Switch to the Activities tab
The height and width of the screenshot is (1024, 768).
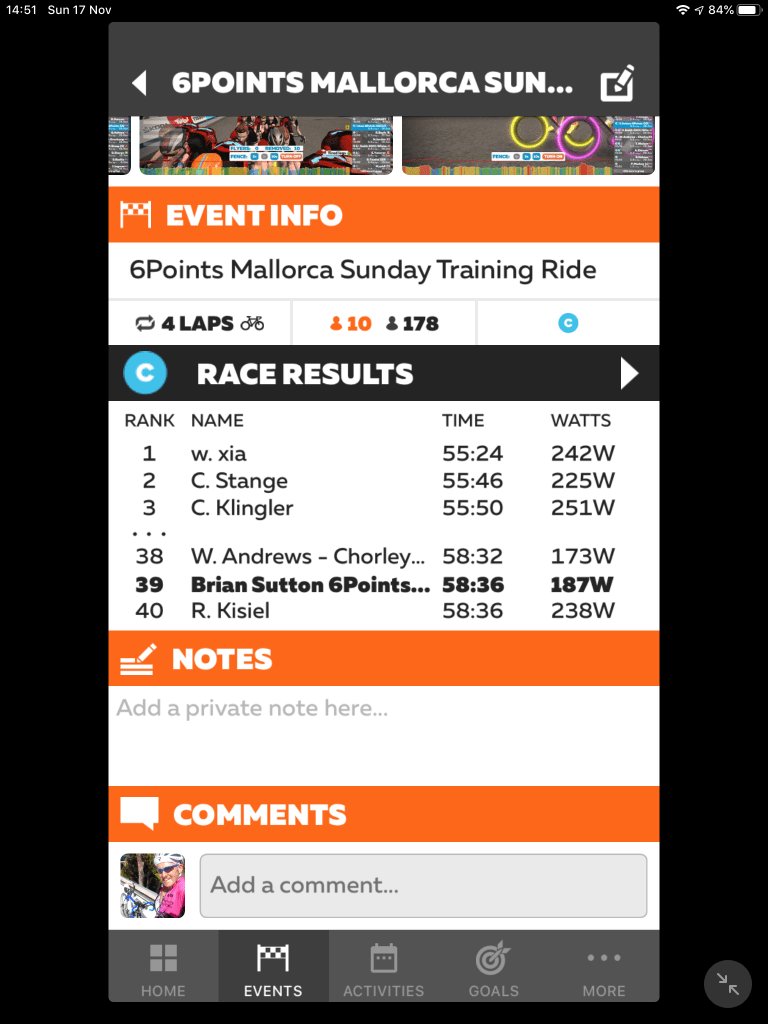click(383, 968)
